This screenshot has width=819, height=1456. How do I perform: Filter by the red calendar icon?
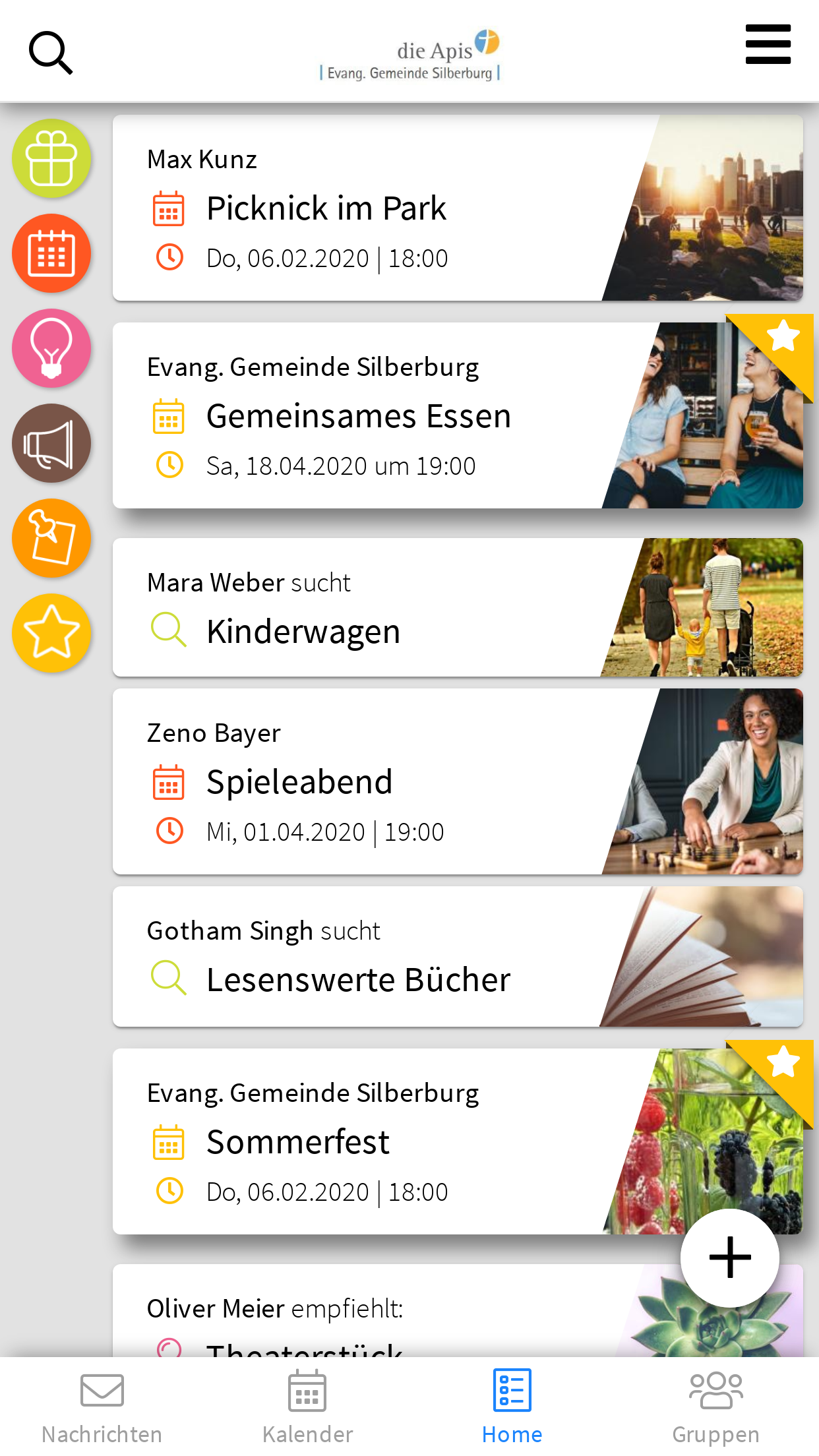[x=51, y=253]
